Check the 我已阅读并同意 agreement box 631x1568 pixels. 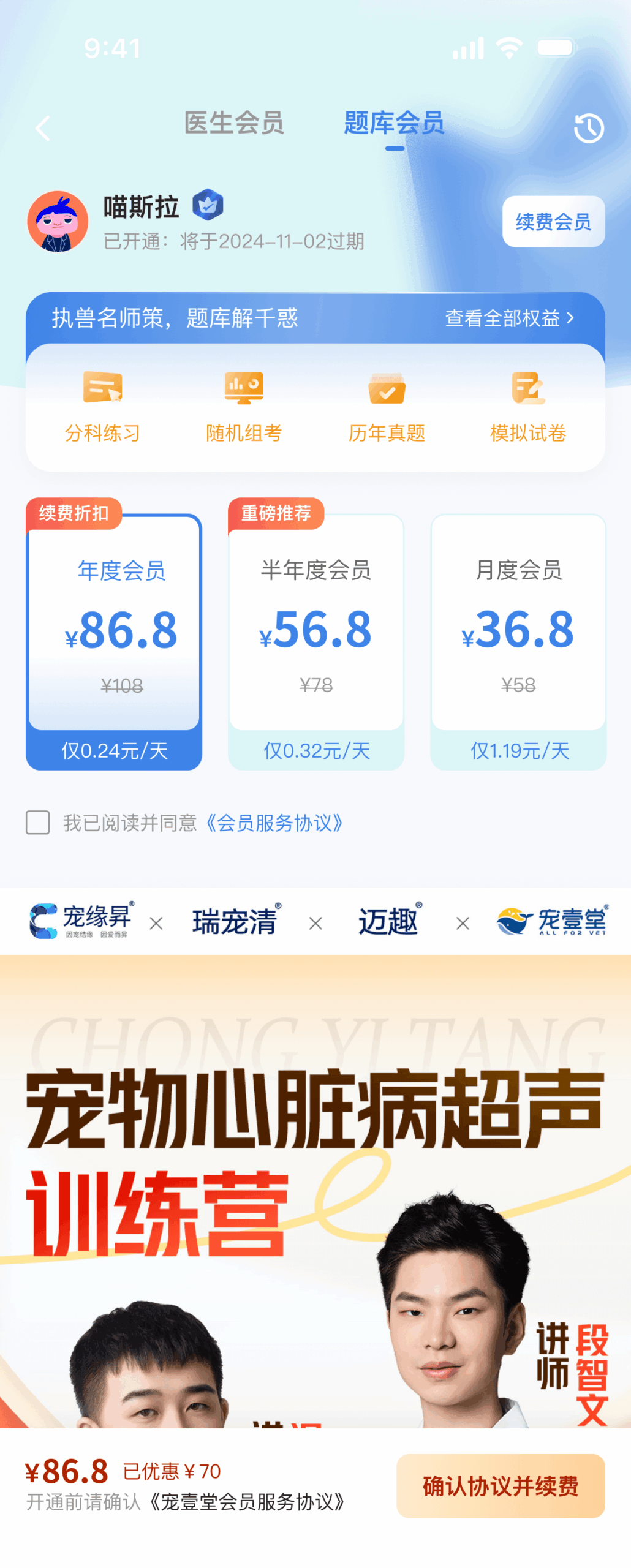(x=38, y=823)
